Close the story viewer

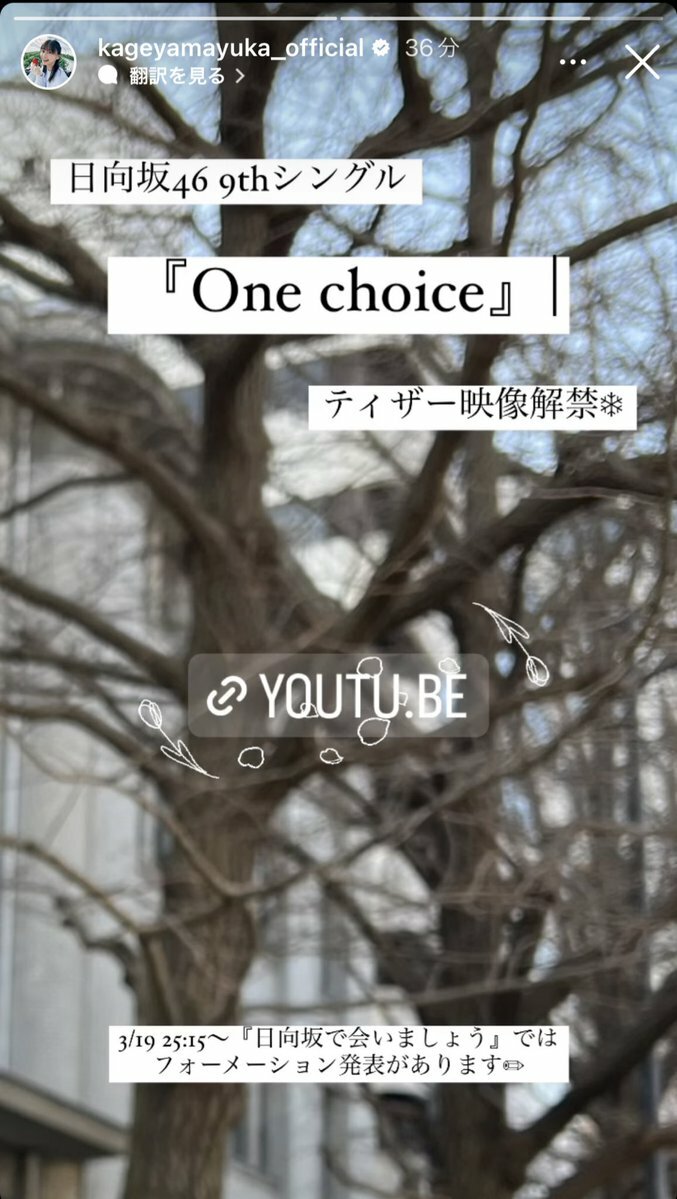(x=641, y=62)
